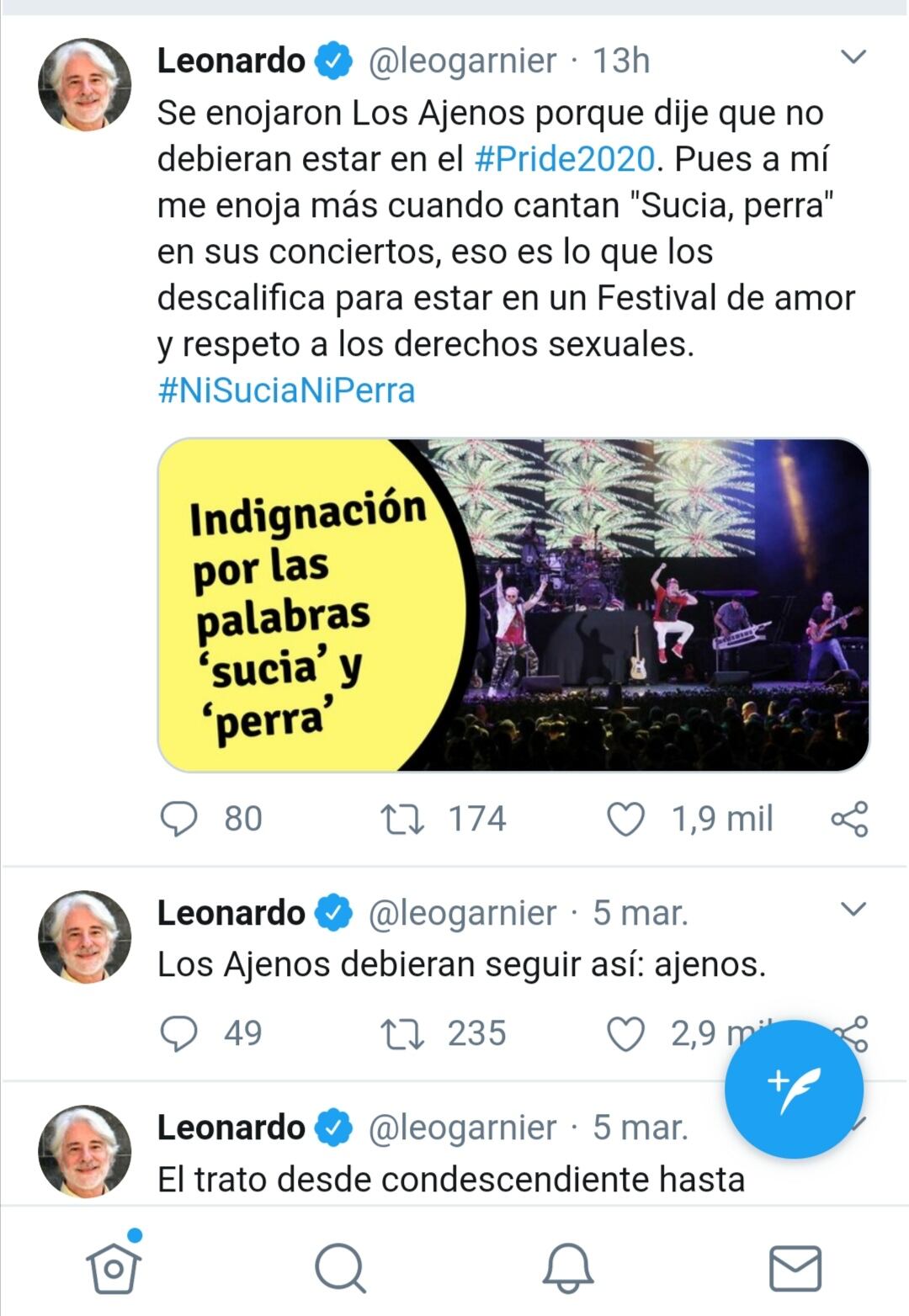
Task: Expand options chevron on the 13h tweet
Action: 853,57
